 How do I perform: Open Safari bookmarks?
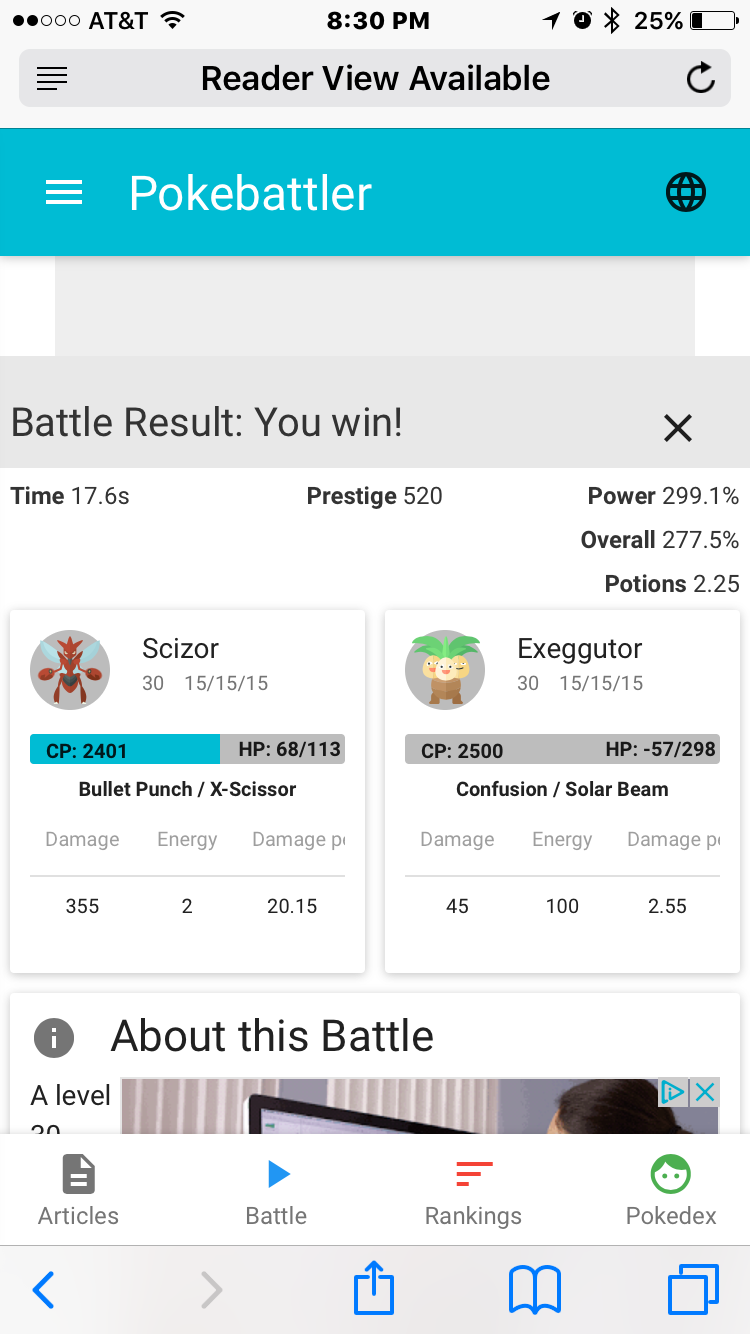point(535,1290)
